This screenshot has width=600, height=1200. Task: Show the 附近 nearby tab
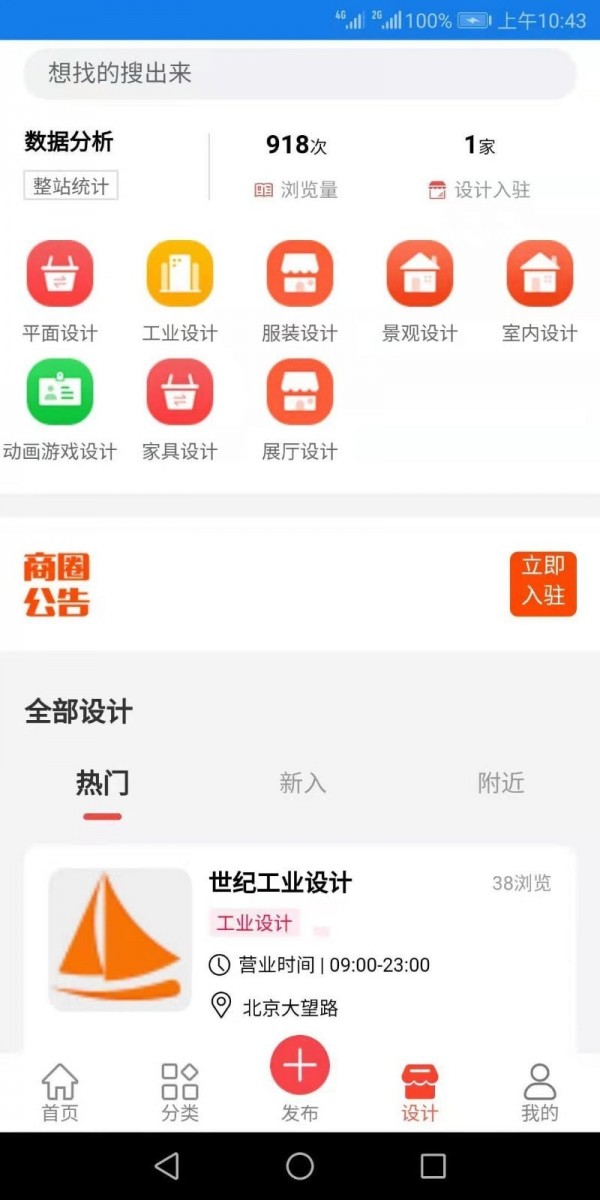tap(501, 783)
